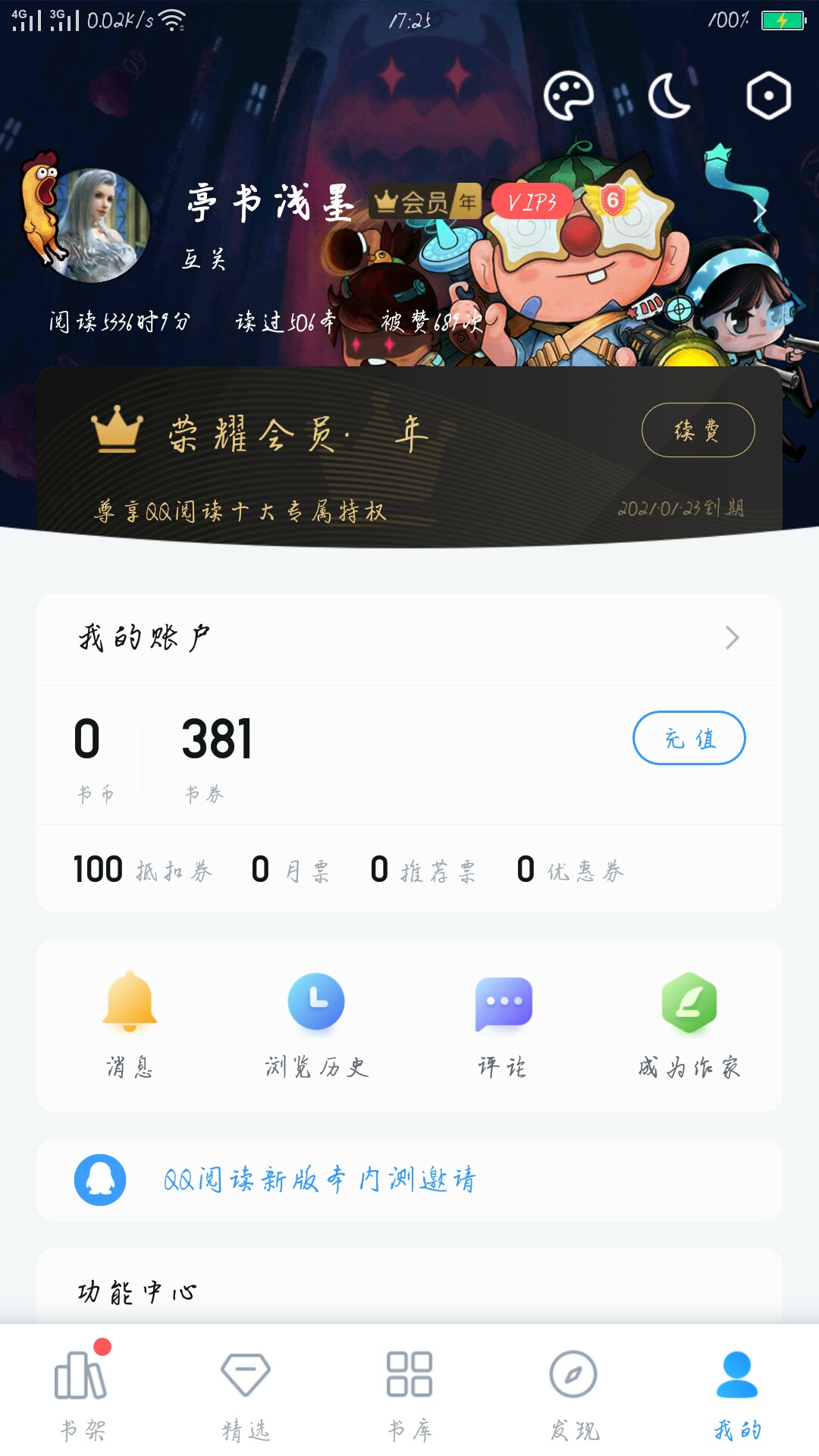Open 浏览历史 browsing history
The width and height of the screenshot is (819, 1456).
(316, 1025)
